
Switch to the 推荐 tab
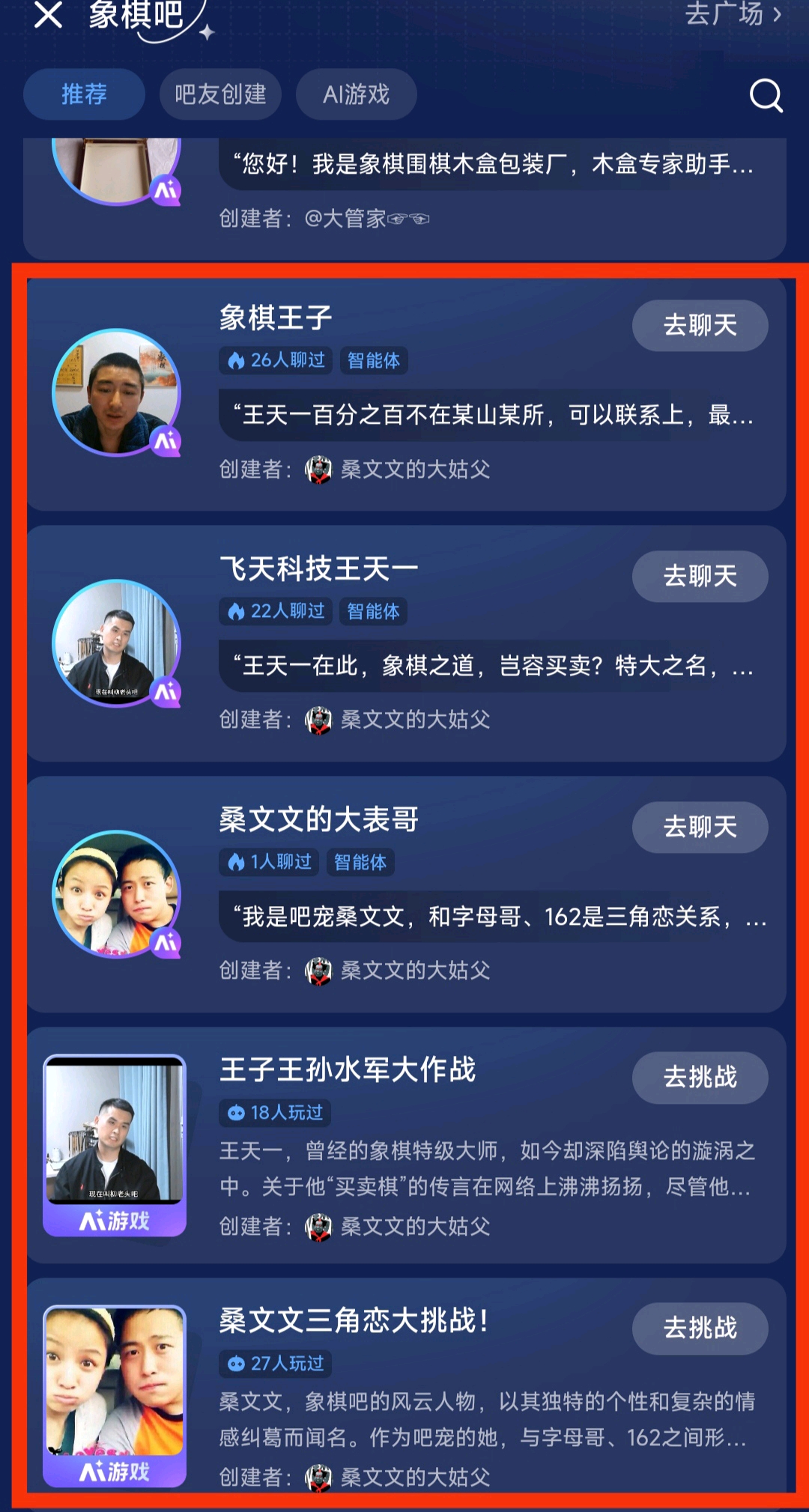[84, 94]
